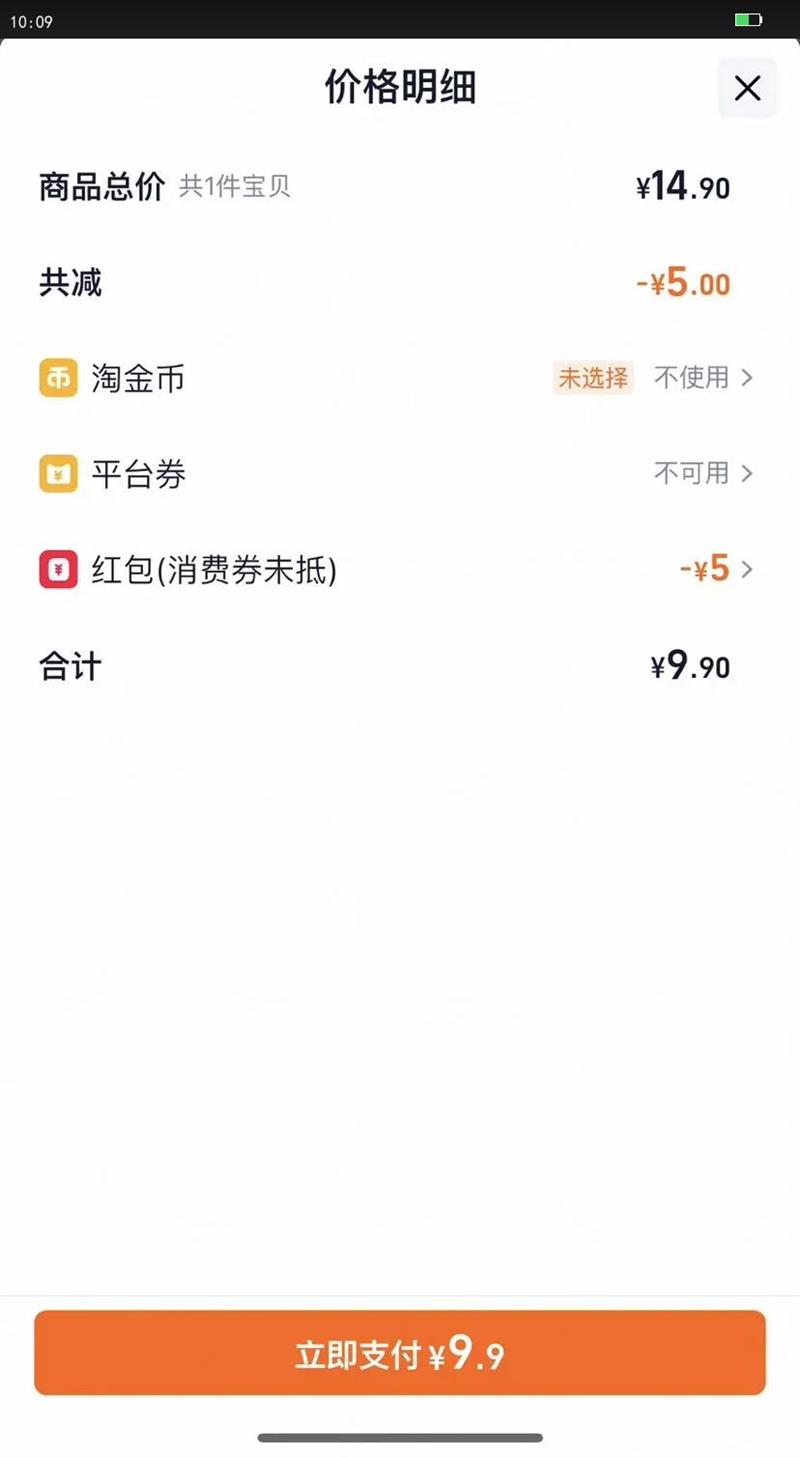Close the 价格明细 price details sheet
The image size is (800, 1457).
pos(747,89)
